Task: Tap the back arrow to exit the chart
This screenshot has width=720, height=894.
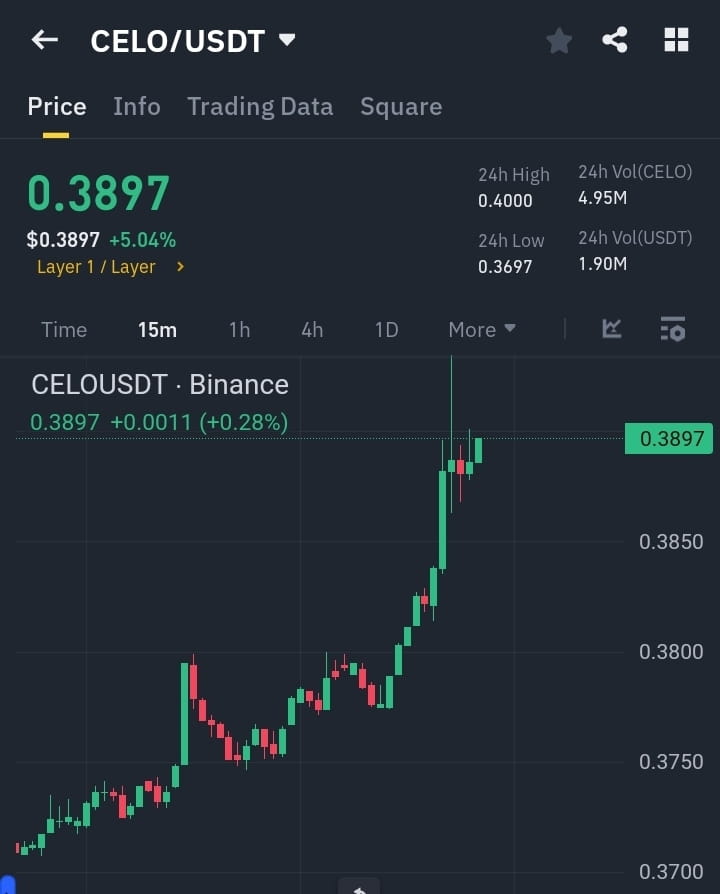Action: 43,39
